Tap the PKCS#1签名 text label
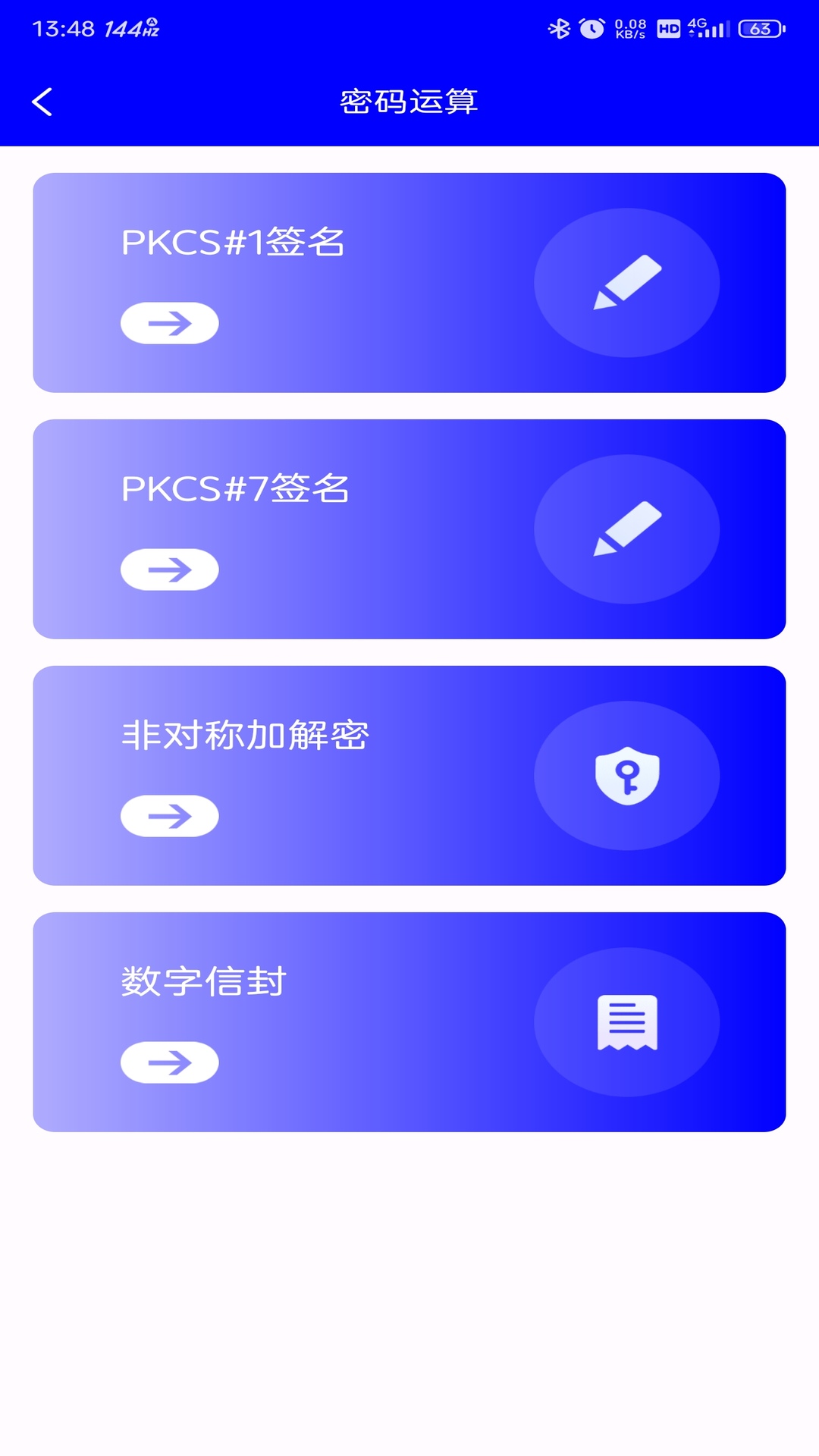The width and height of the screenshot is (819, 1456). [x=235, y=243]
